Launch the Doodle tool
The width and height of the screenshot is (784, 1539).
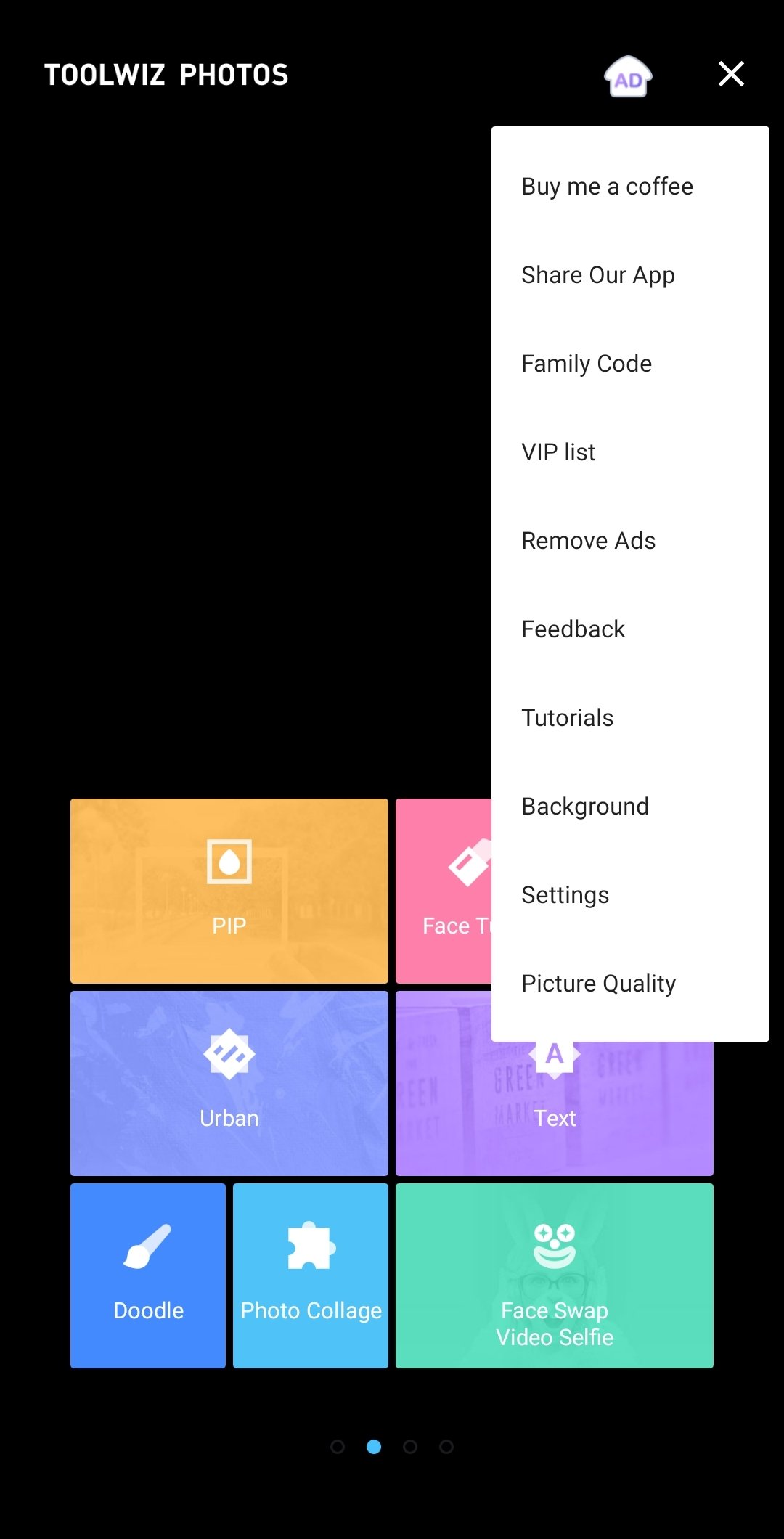pyautogui.click(x=148, y=1275)
